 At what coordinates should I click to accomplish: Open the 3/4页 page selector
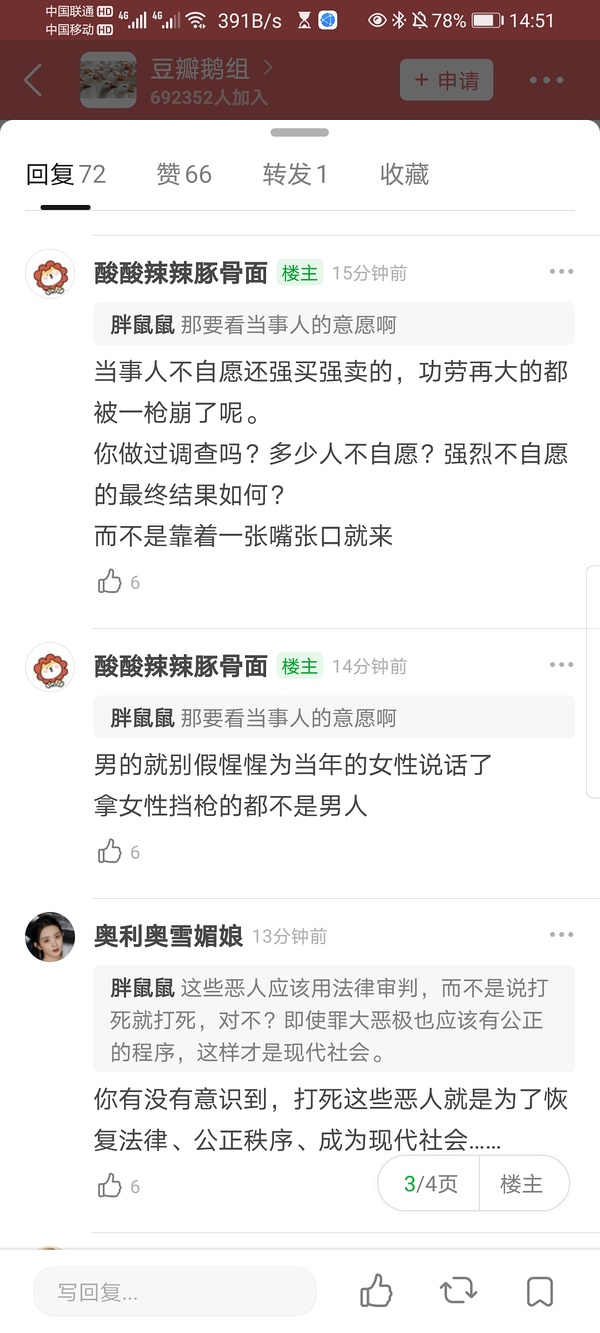click(x=430, y=1185)
